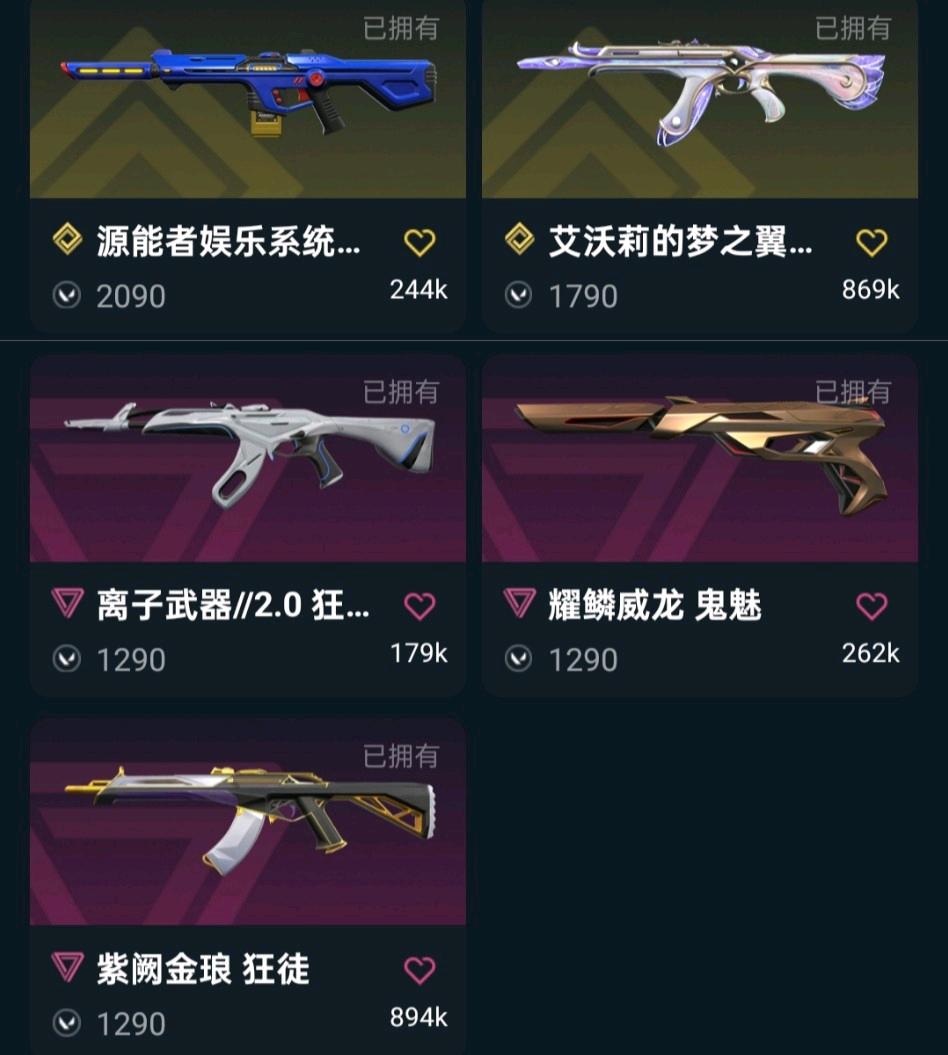Tap the heart on 耀鳞威龙 鬼魅
The image size is (948, 1055).
(872, 606)
